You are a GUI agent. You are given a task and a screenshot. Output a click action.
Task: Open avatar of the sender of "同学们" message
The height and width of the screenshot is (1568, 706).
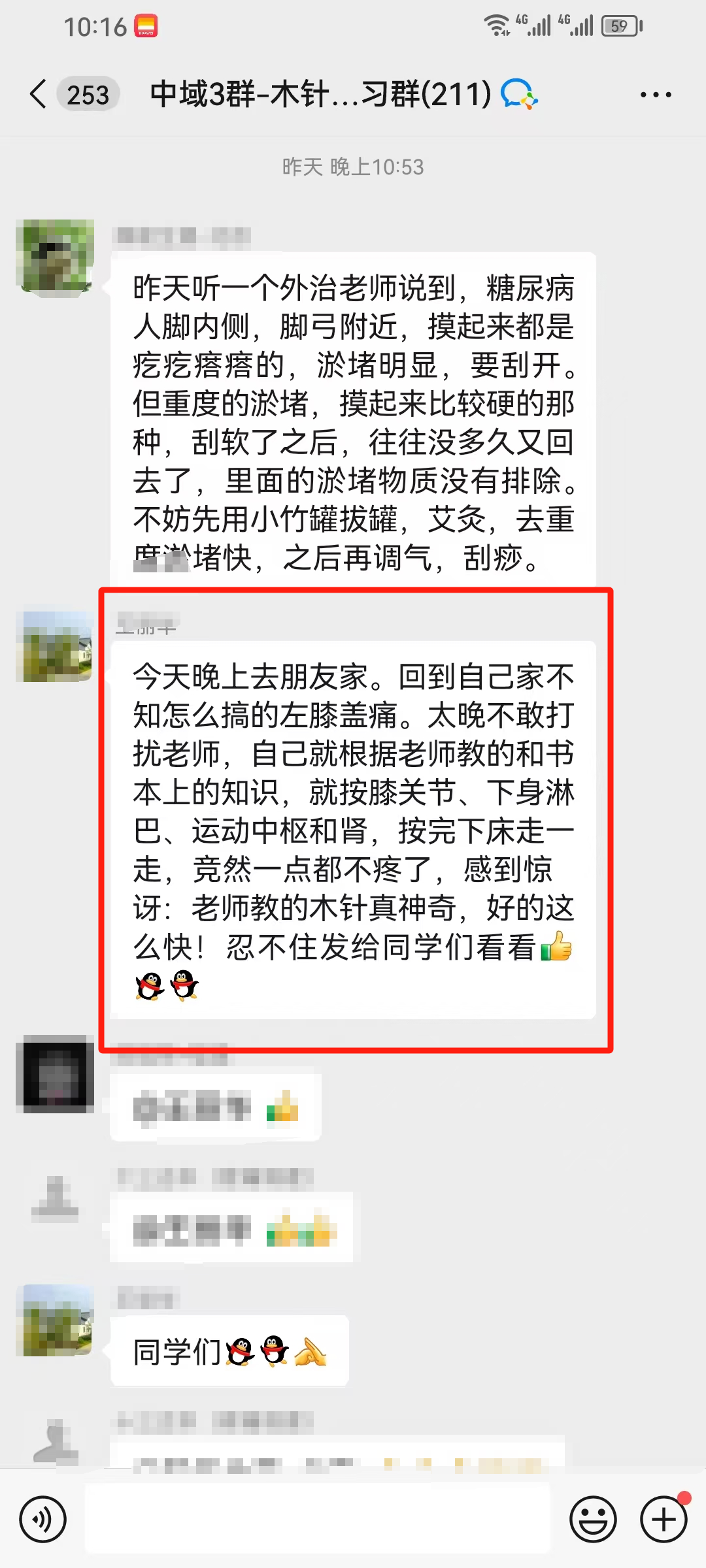(57, 1320)
